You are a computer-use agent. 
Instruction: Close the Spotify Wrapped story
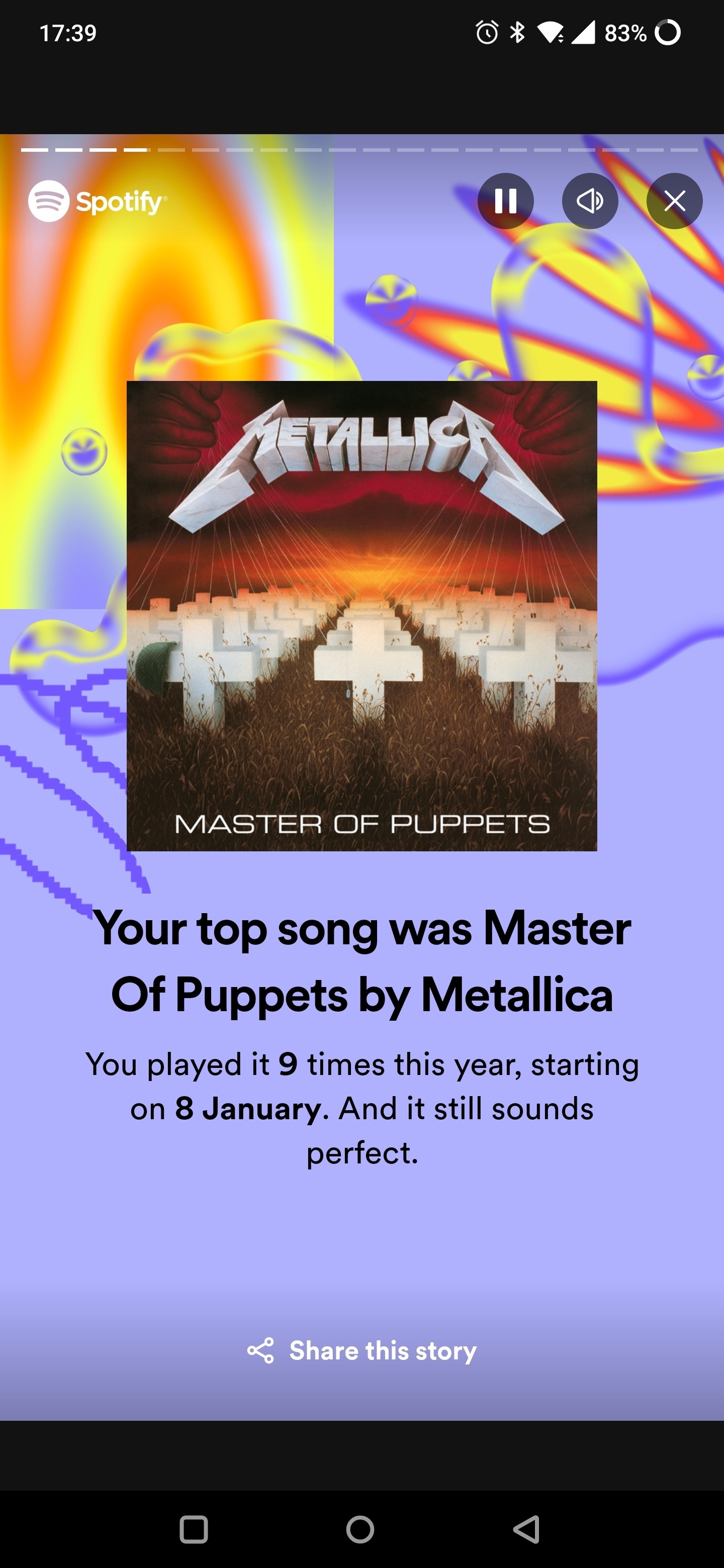tap(674, 201)
